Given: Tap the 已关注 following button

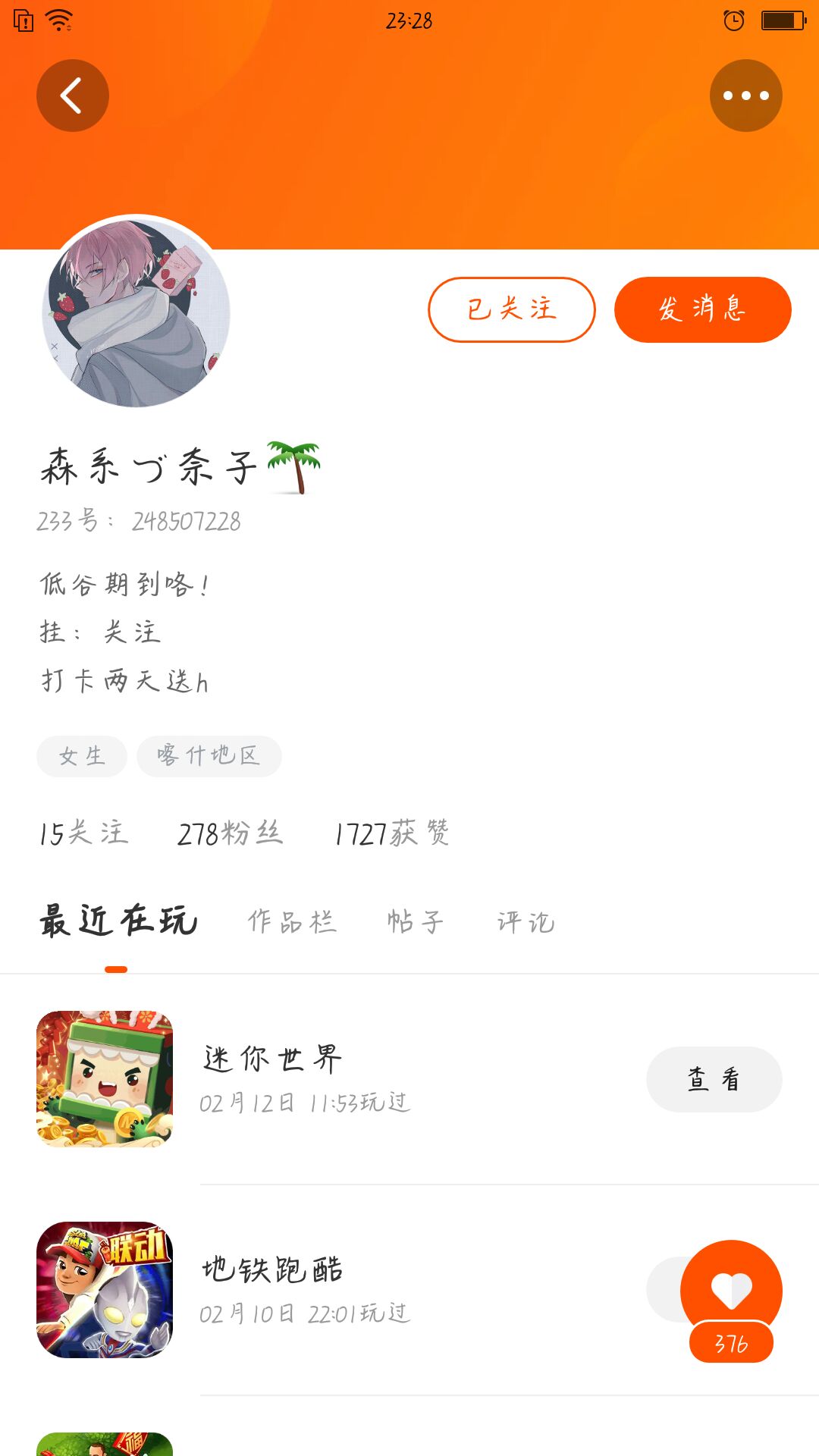Looking at the screenshot, I should 512,309.
